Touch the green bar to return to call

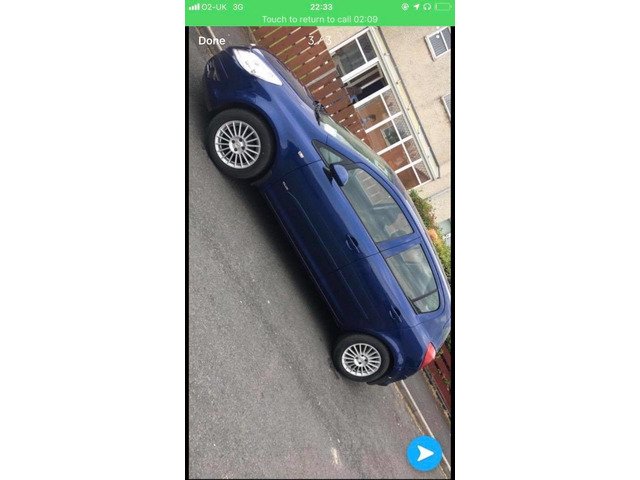320,19
